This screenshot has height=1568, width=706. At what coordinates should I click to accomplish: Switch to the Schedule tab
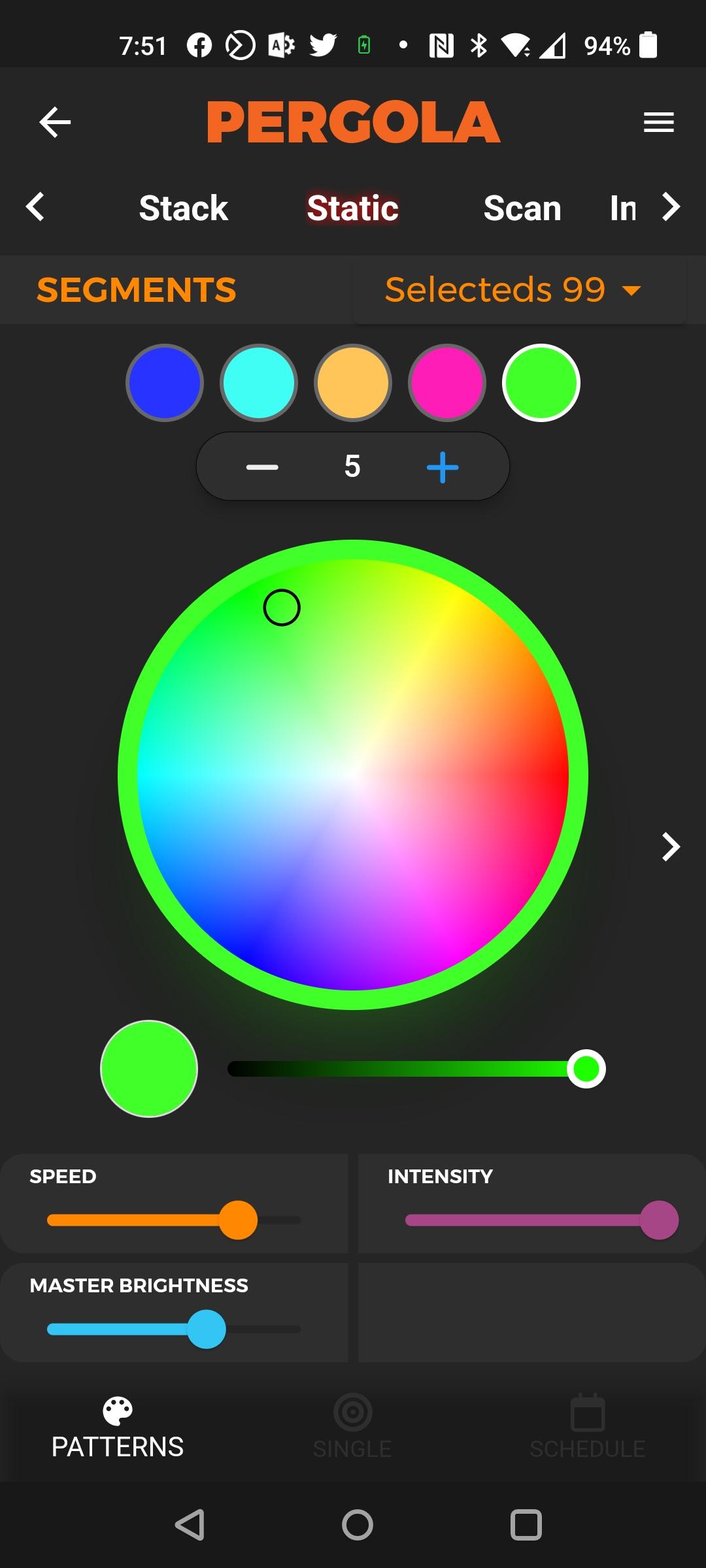click(x=588, y=1428)
